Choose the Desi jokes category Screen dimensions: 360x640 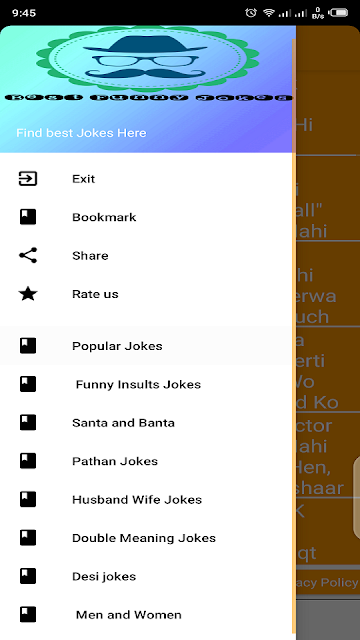pyautogui.click(x=147, y=576)
